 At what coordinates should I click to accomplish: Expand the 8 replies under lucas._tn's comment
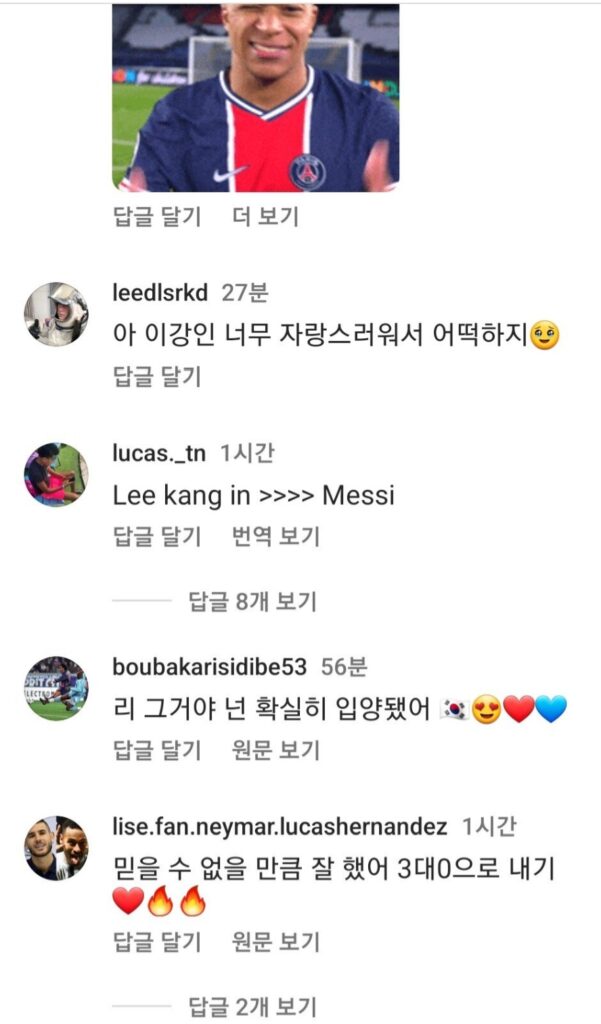pos(252,601)
